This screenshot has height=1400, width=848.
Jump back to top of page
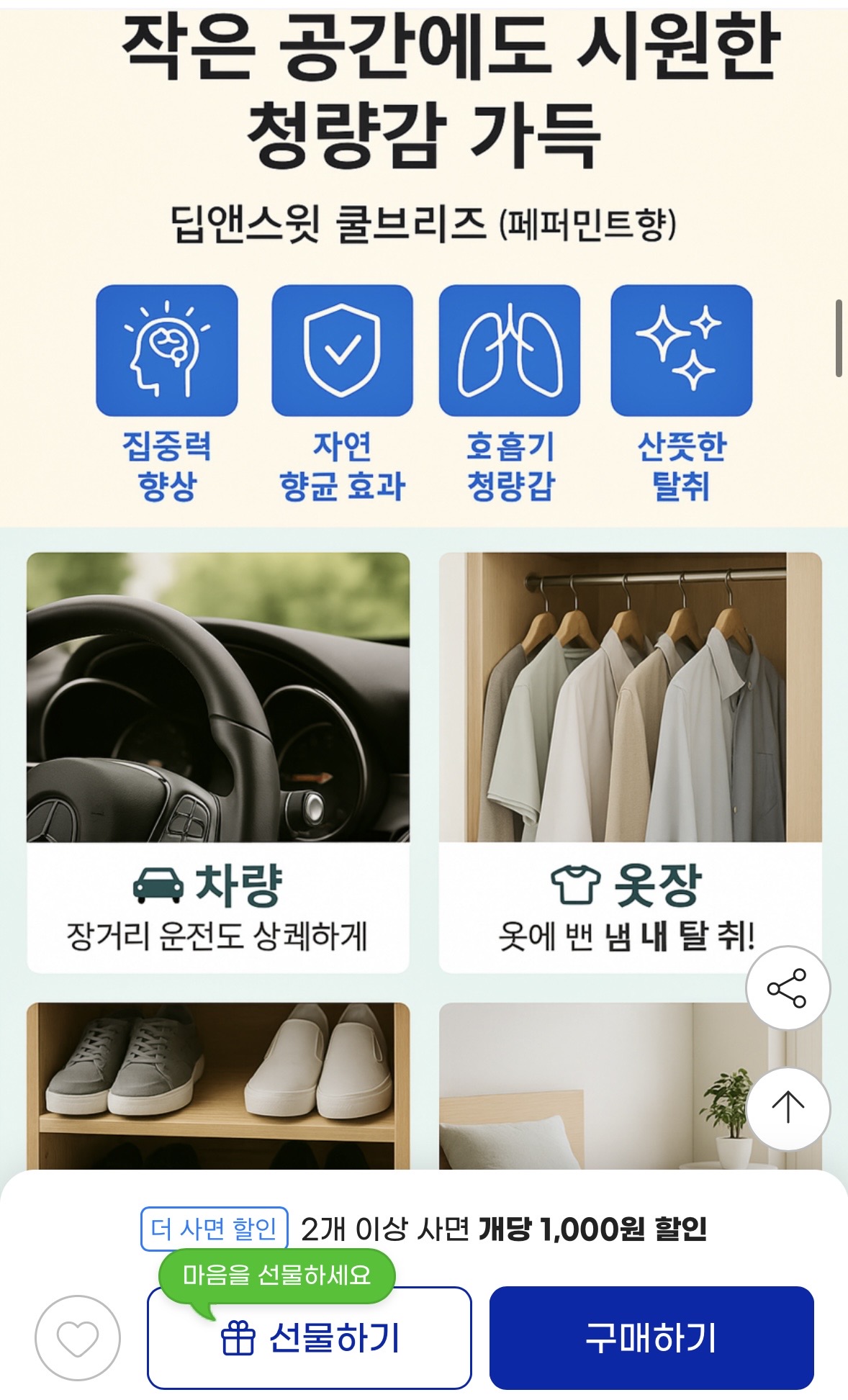coord(788,1108)
